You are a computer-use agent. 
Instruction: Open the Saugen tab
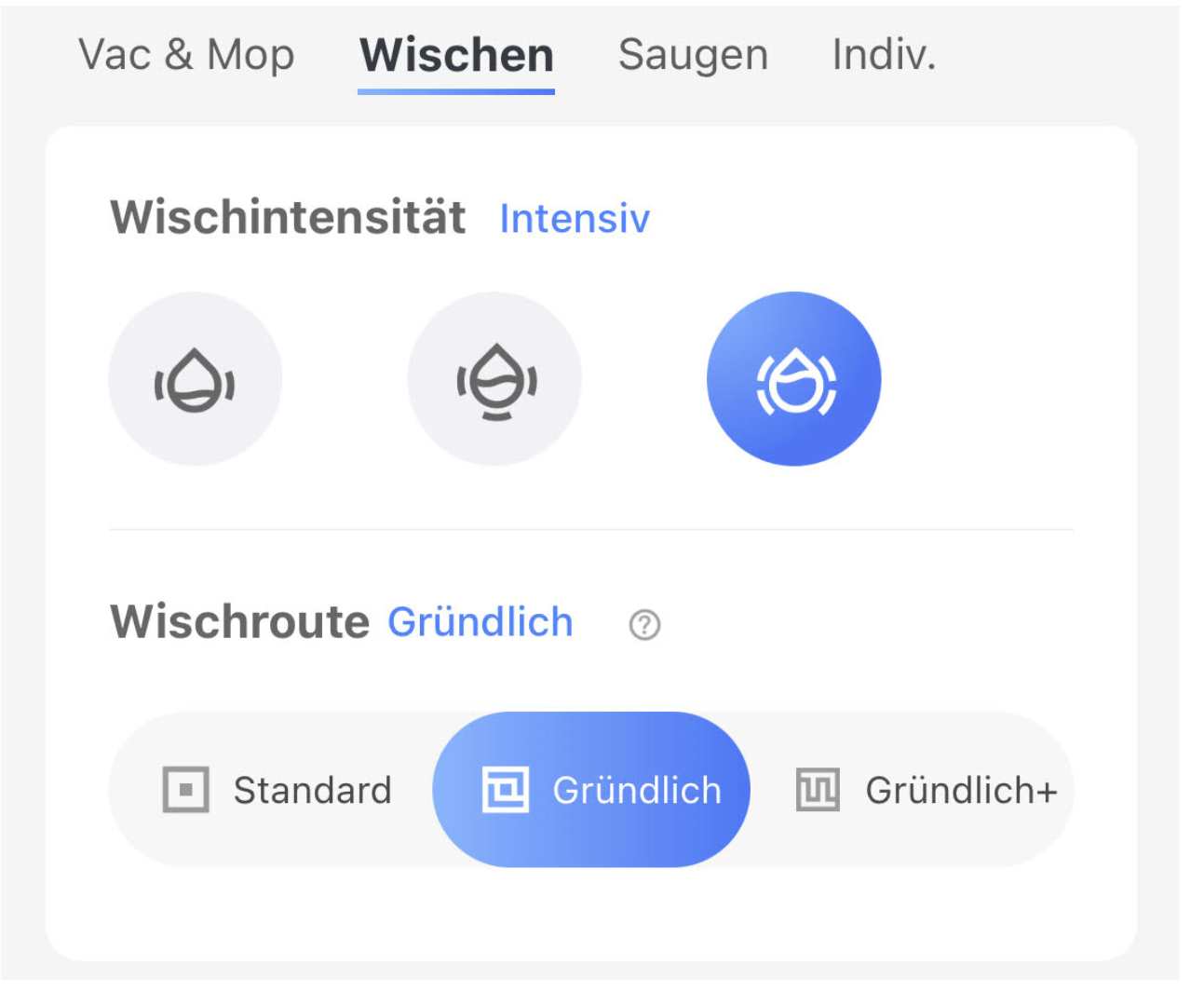click(693, 55)
